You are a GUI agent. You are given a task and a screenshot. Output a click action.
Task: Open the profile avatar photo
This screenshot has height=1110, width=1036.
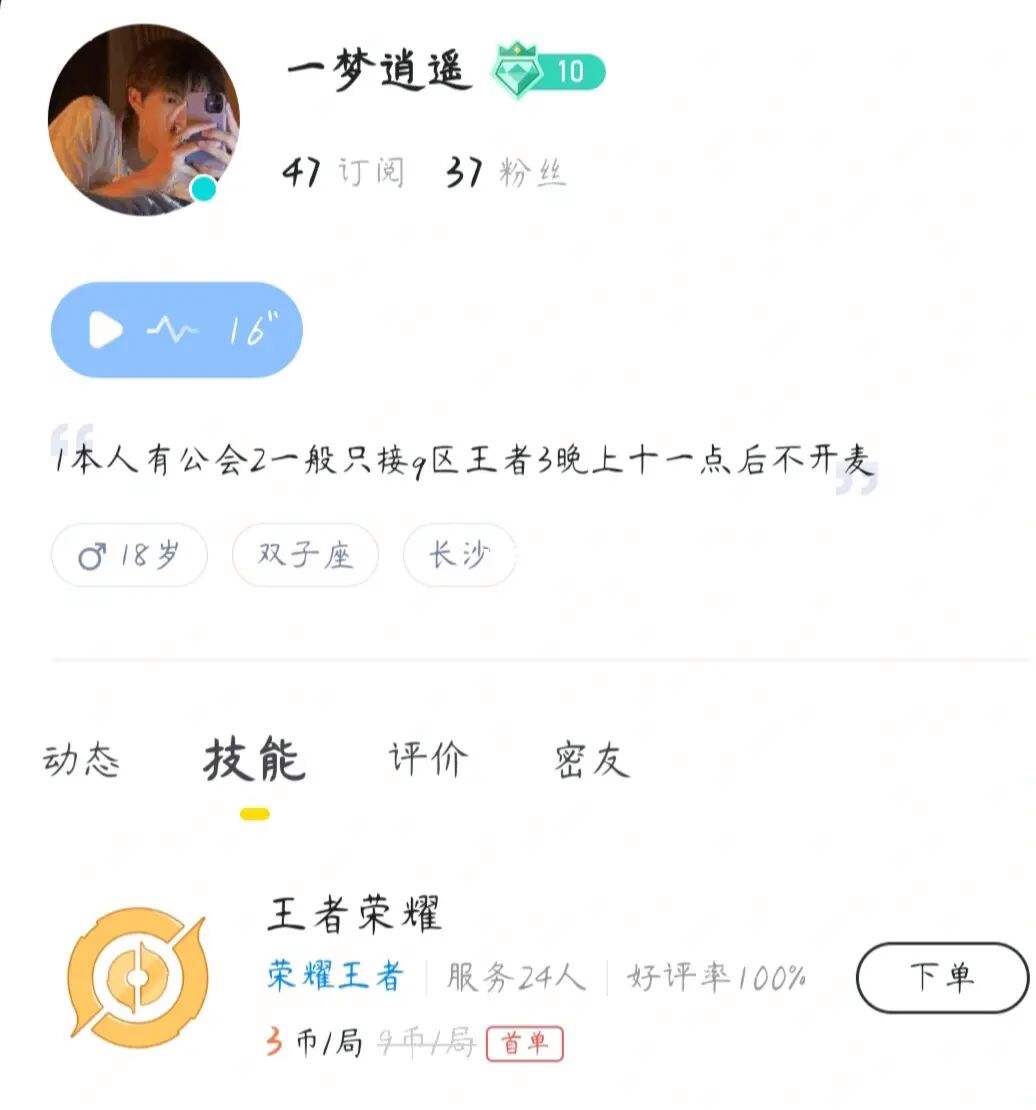[x=143, y=120]
